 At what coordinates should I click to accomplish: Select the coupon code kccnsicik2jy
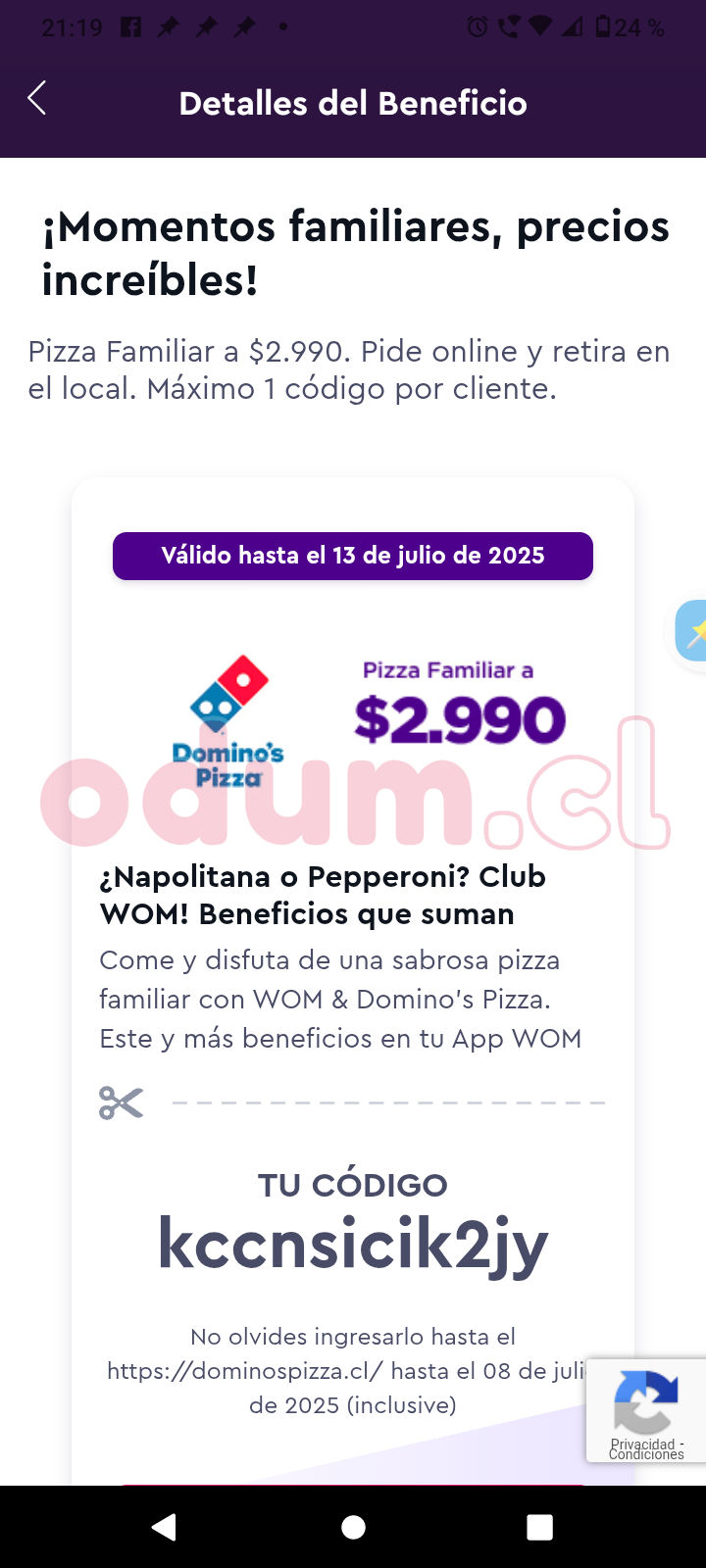pos(353,1243)
